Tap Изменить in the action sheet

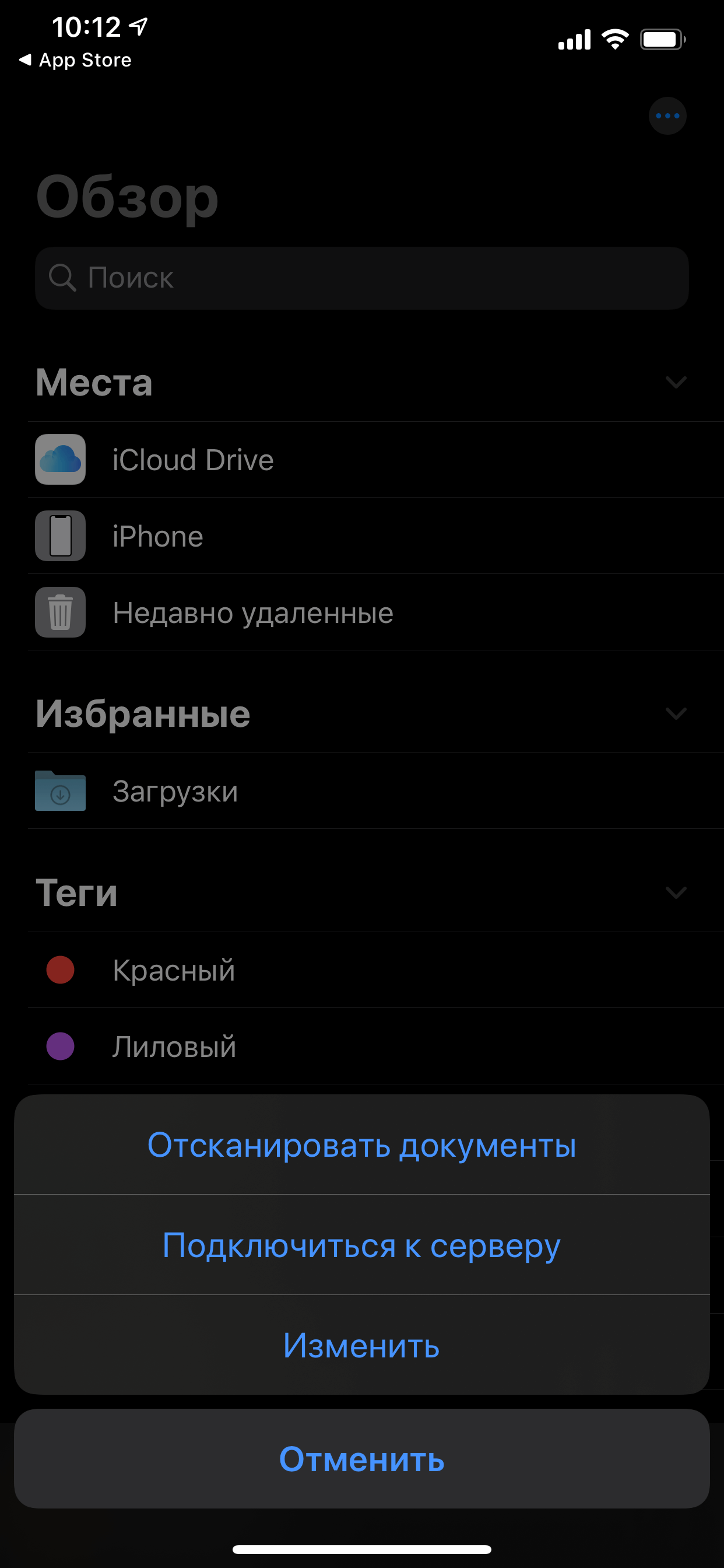[361, 1345]
